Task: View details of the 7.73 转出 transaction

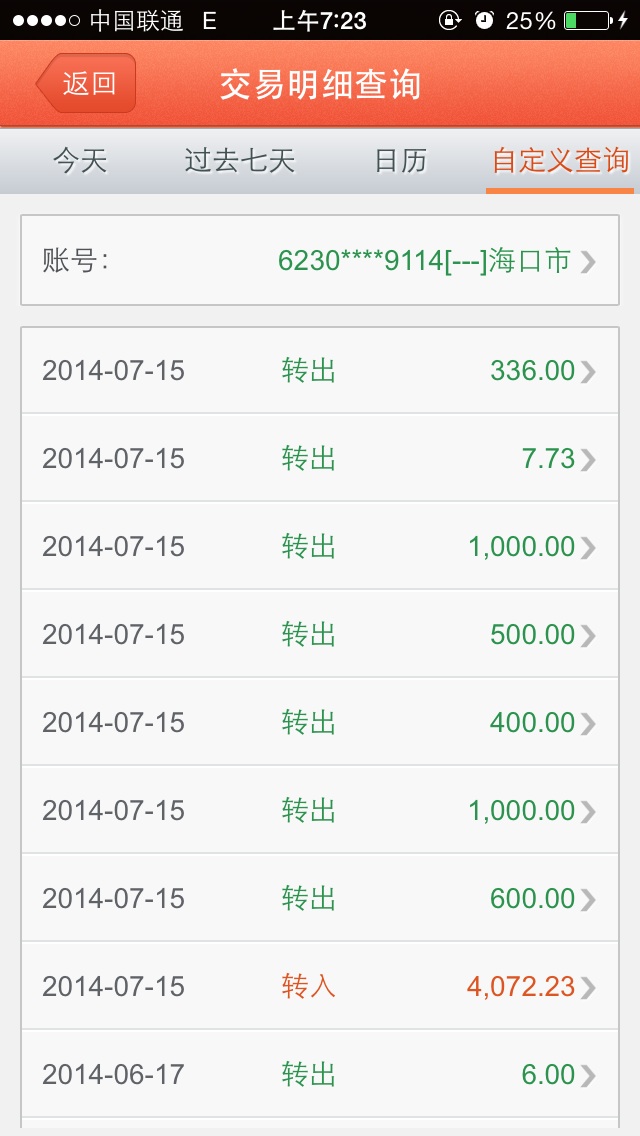Action: [320, 459]
